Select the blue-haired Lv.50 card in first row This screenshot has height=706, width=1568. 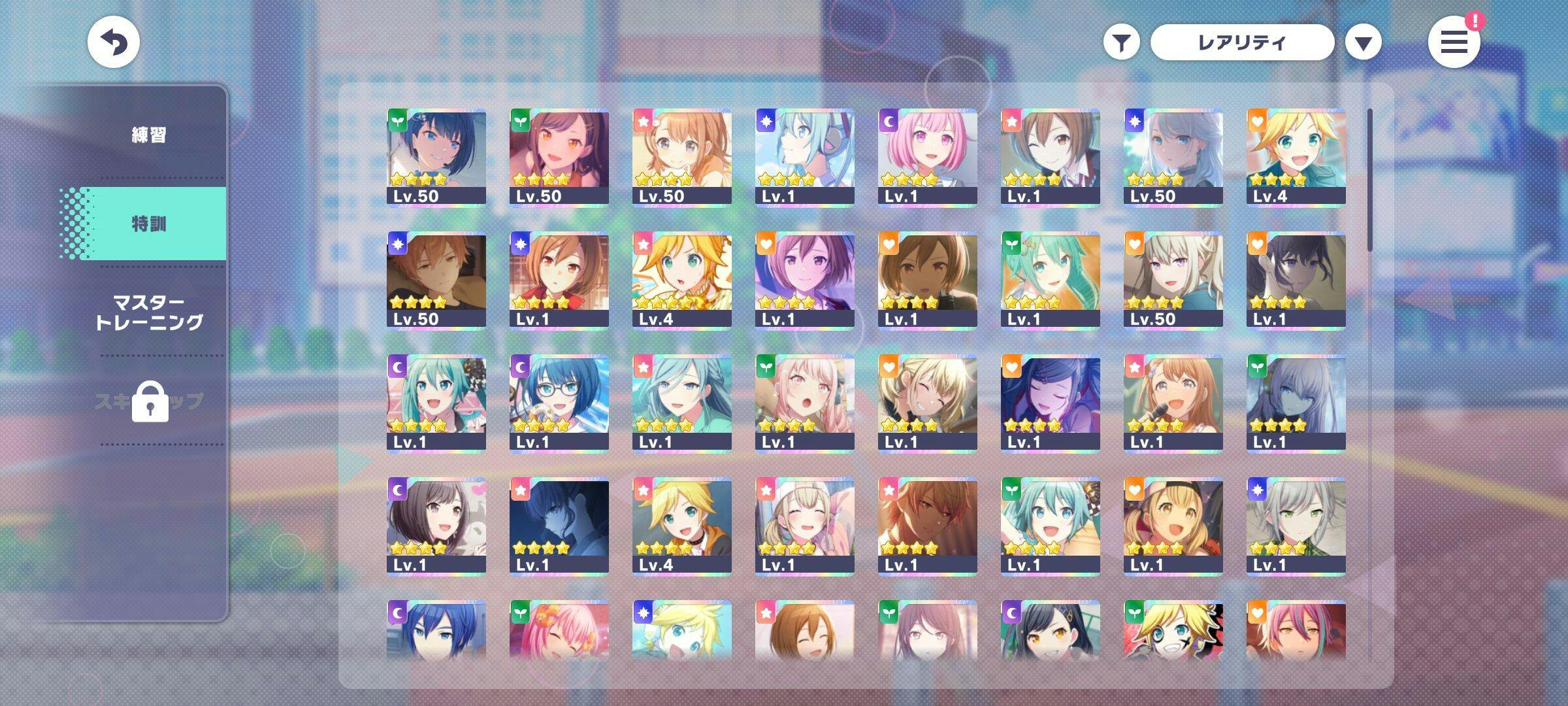tap(436, 158)
